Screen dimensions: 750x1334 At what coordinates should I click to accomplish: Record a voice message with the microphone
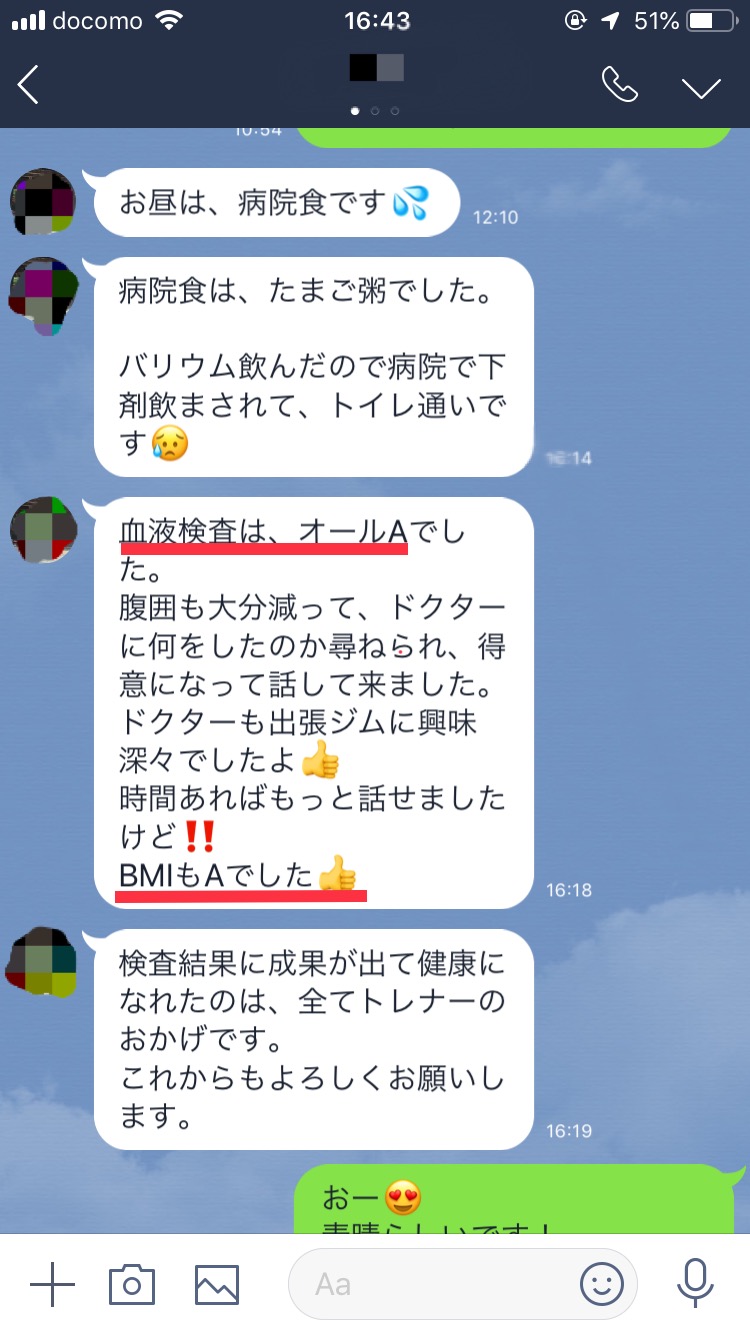point(692,1284)
